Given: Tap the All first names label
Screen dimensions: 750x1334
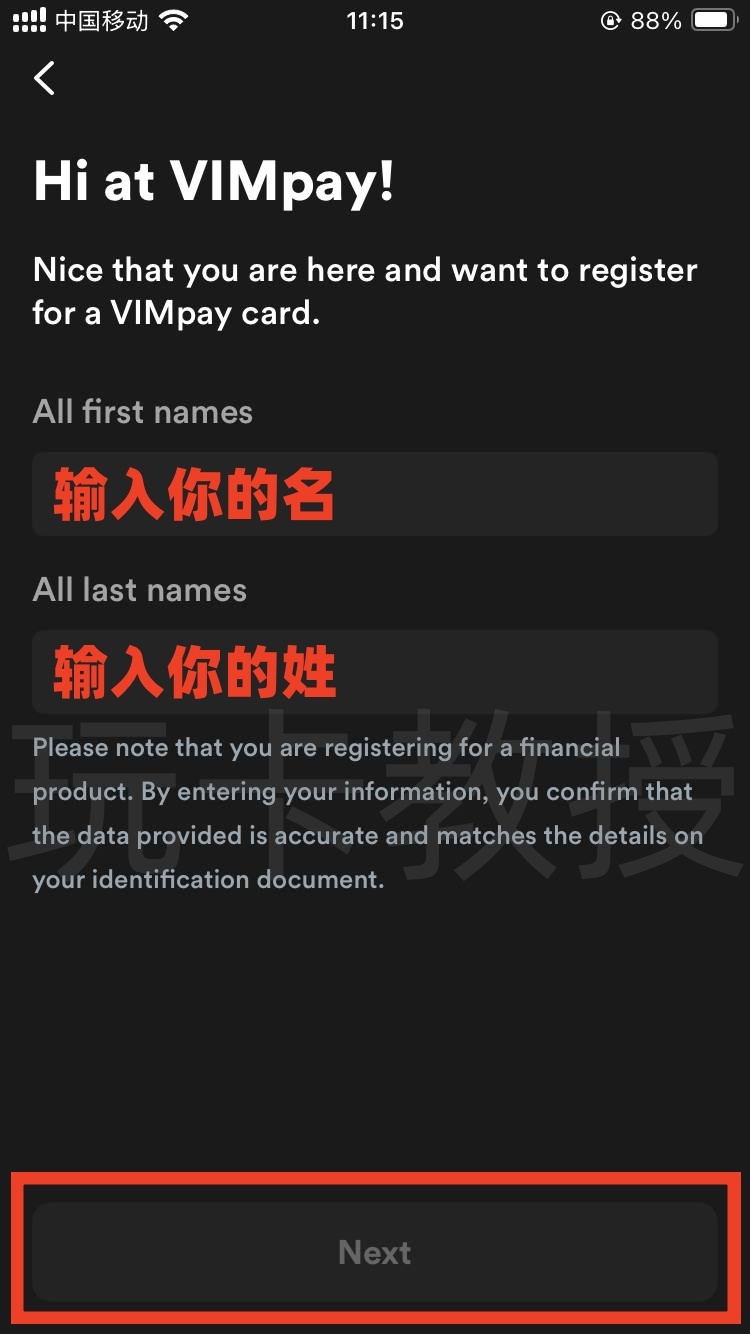Looking at the screenshot, I should (x=142, y=411).
